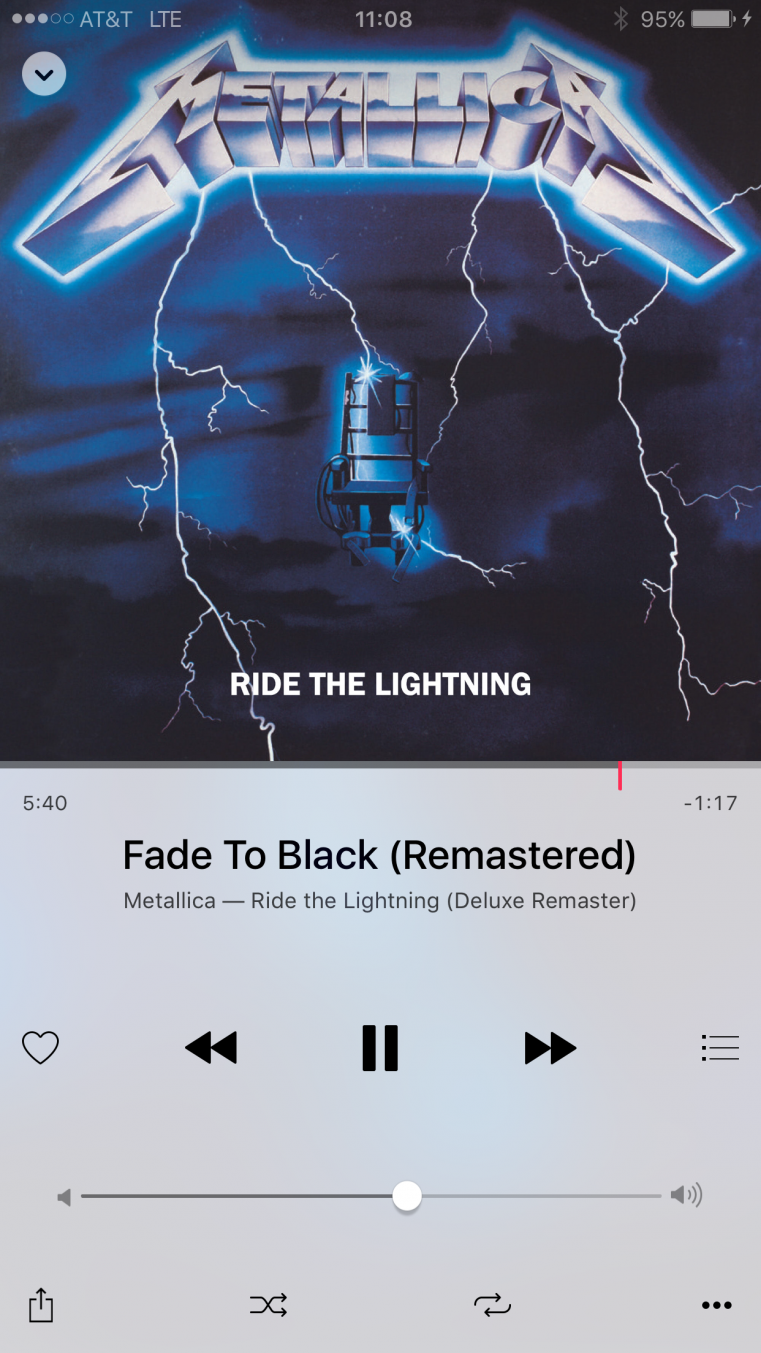Collapse the Now Playing screen with the chevron
This screenshot has height=1353, width=761.
[44, 74]
